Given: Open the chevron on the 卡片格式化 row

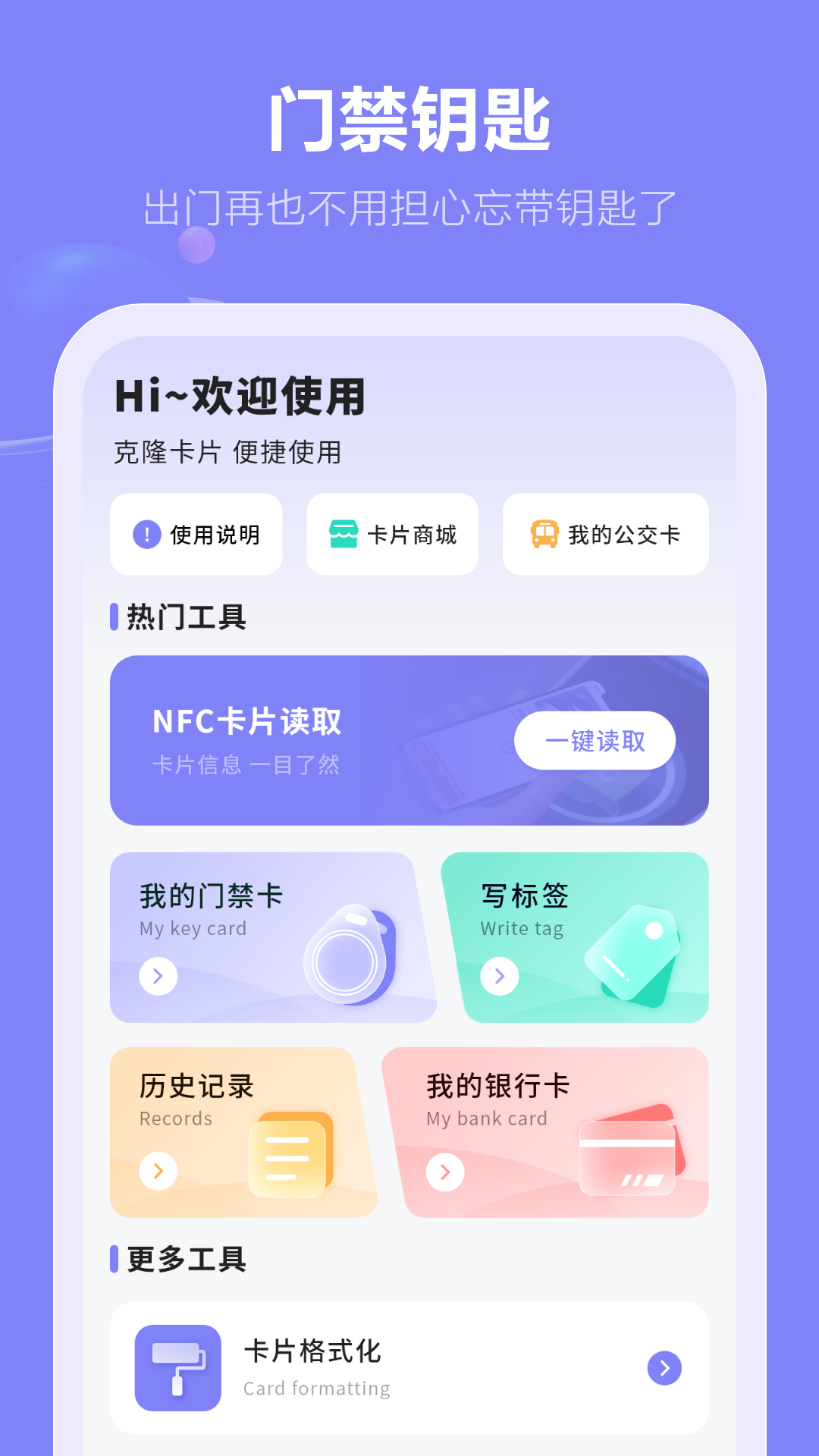Looking at the screenshot, I should (663, 1369).
